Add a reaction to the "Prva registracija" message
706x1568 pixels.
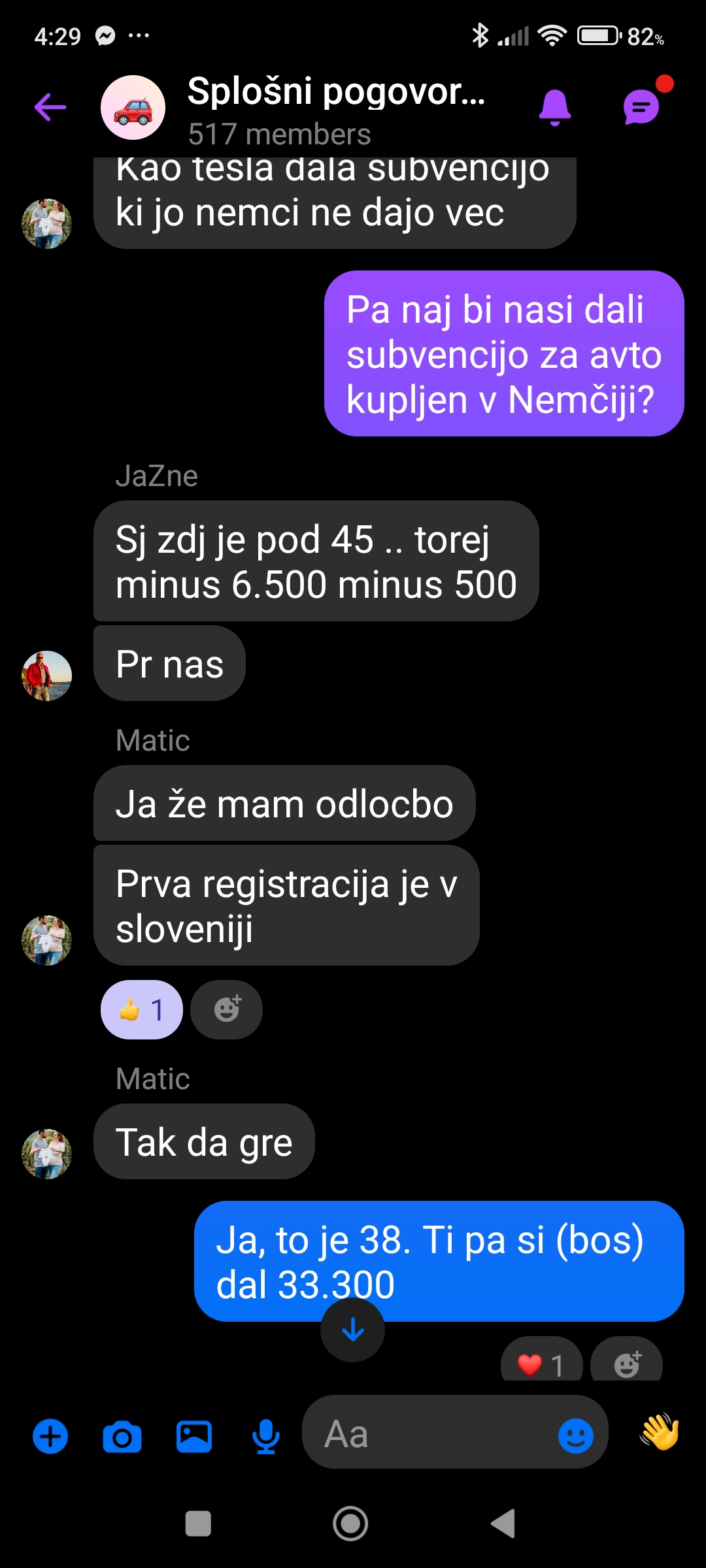227,1009
